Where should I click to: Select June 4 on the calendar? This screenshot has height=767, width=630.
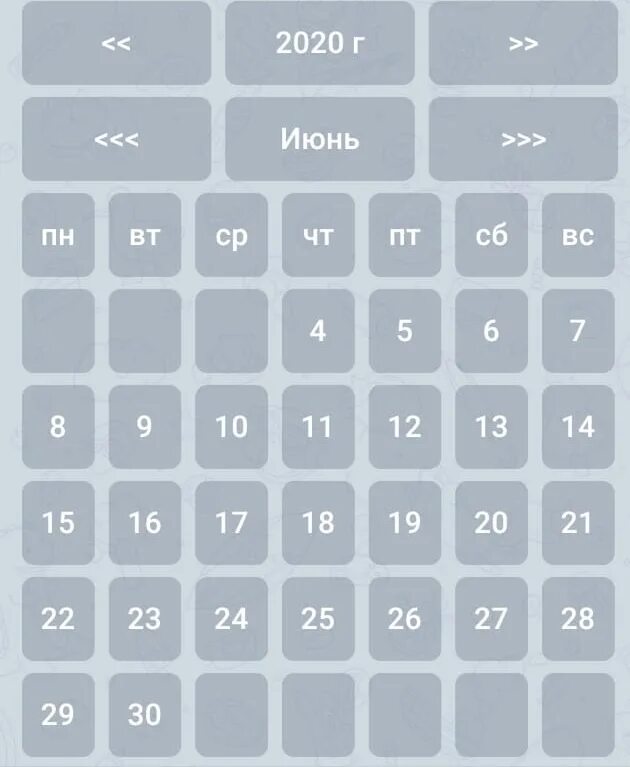click(x=318, y=331)
